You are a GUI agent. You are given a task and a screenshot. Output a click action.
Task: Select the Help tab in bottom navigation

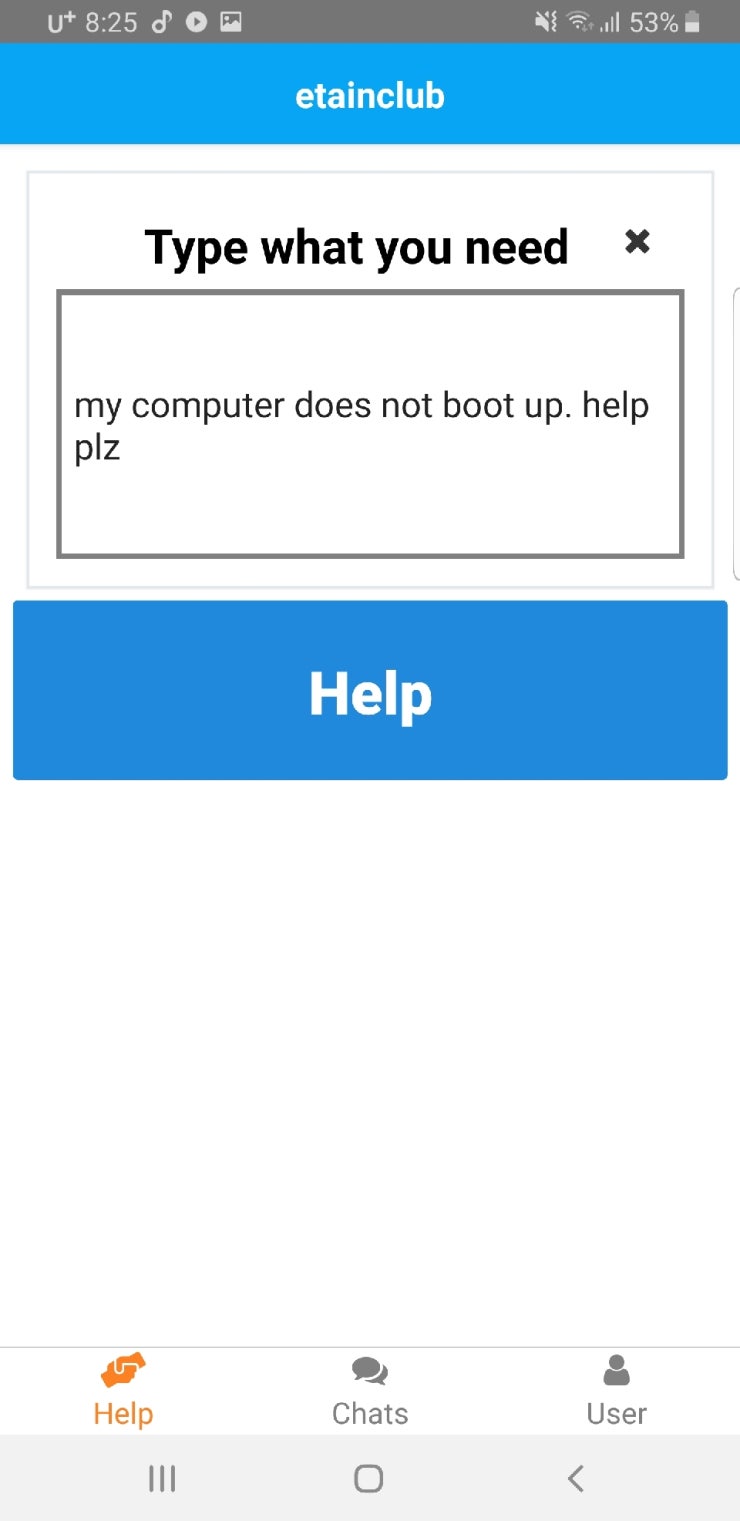tap(123, 1391)
